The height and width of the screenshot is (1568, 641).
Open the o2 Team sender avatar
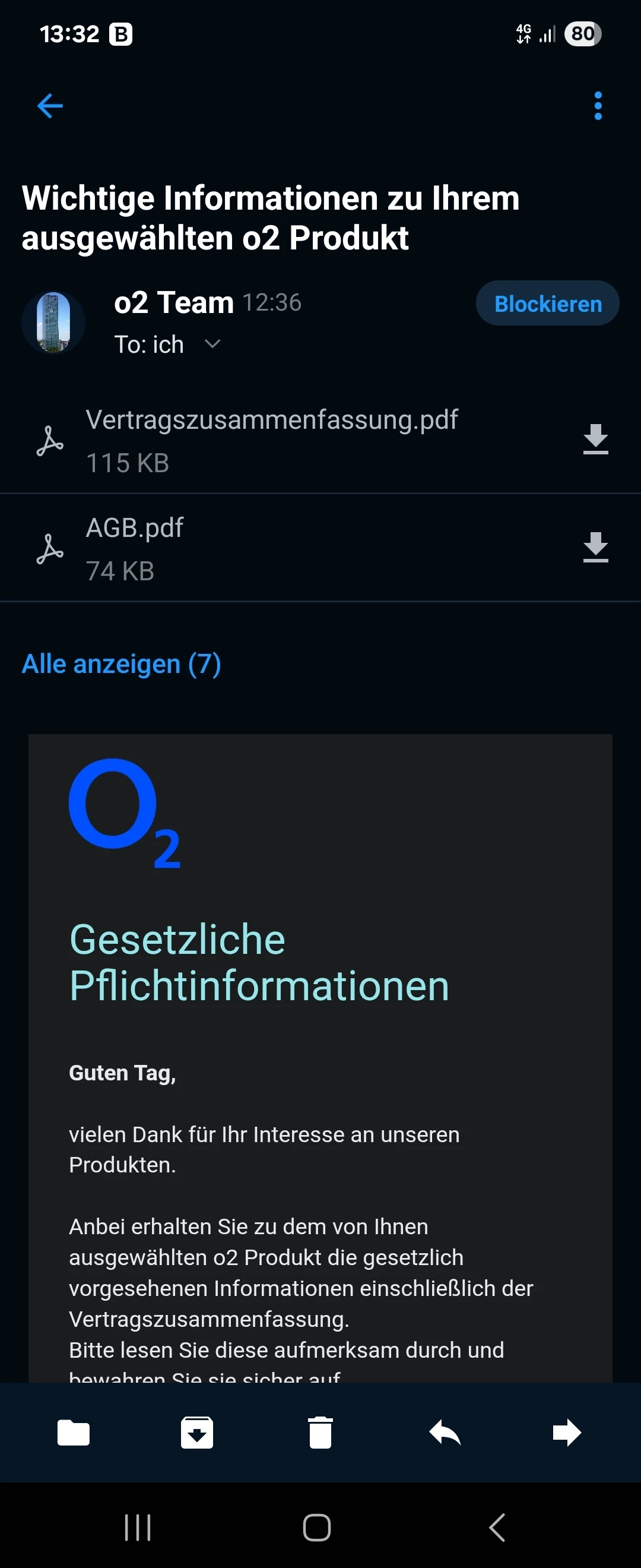tap(53, 322)
